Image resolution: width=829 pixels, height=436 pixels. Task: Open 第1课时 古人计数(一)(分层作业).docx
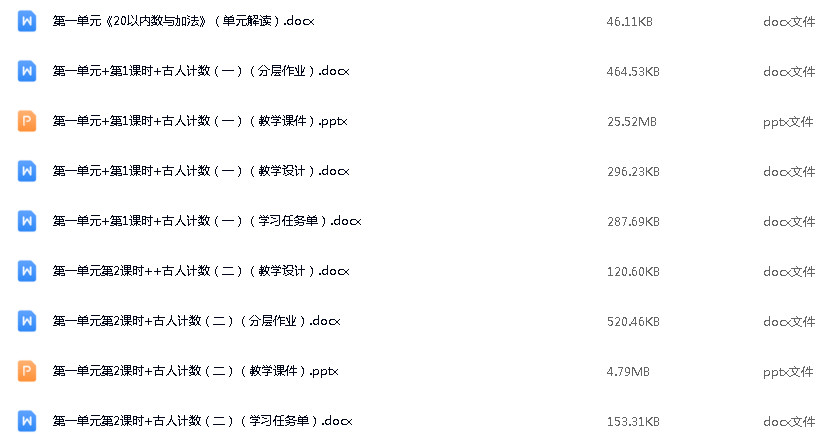point(200,71)
